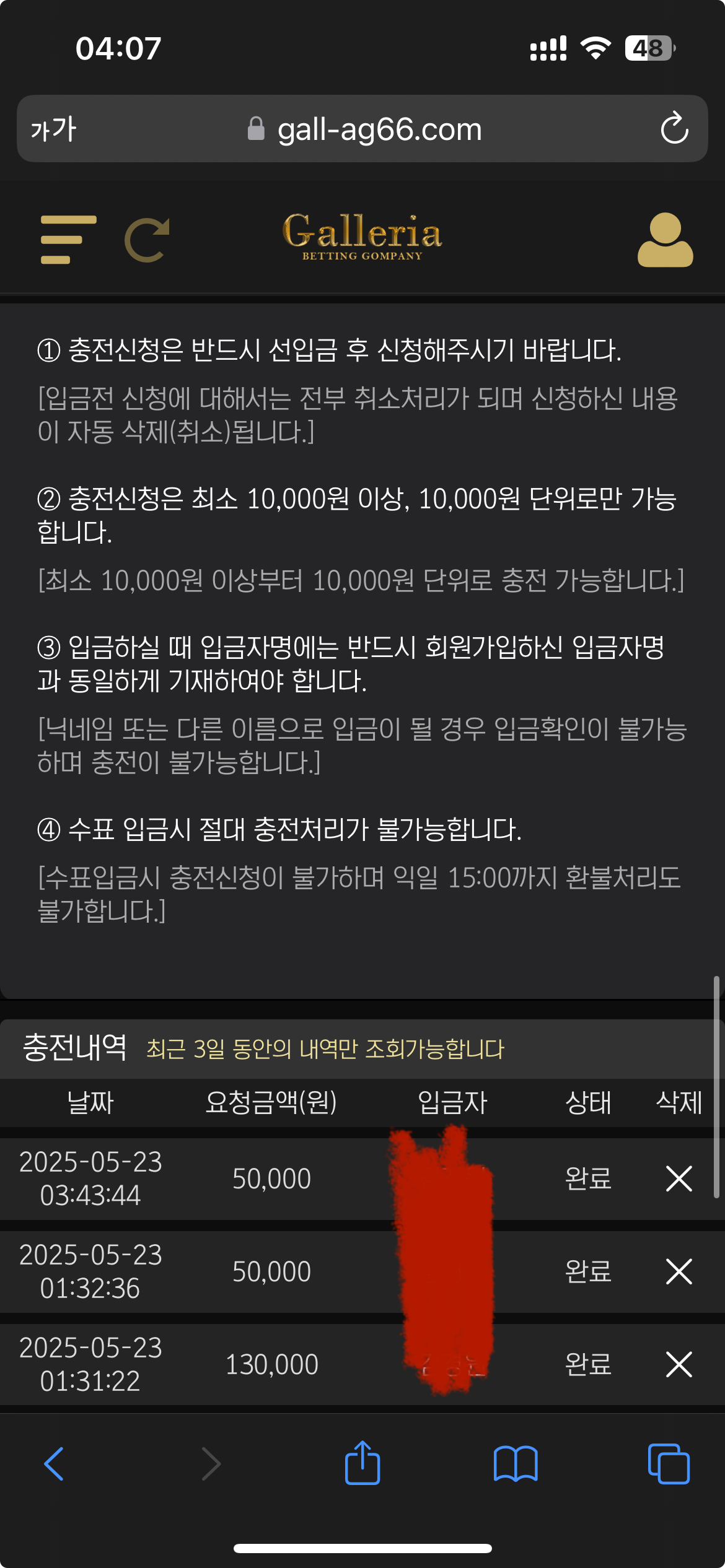This screenshot has height=1568, width=725.
Task: Share this page
Action: pos(362,1463)
